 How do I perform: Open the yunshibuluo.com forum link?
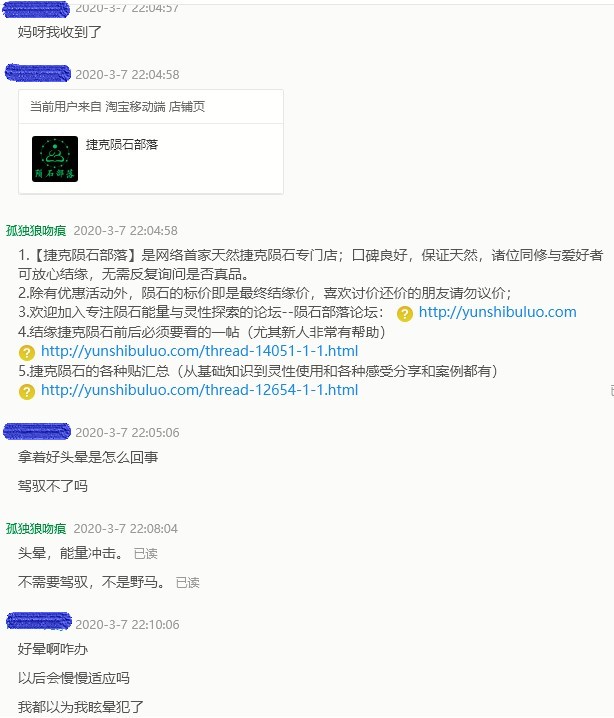pos(497,312)
